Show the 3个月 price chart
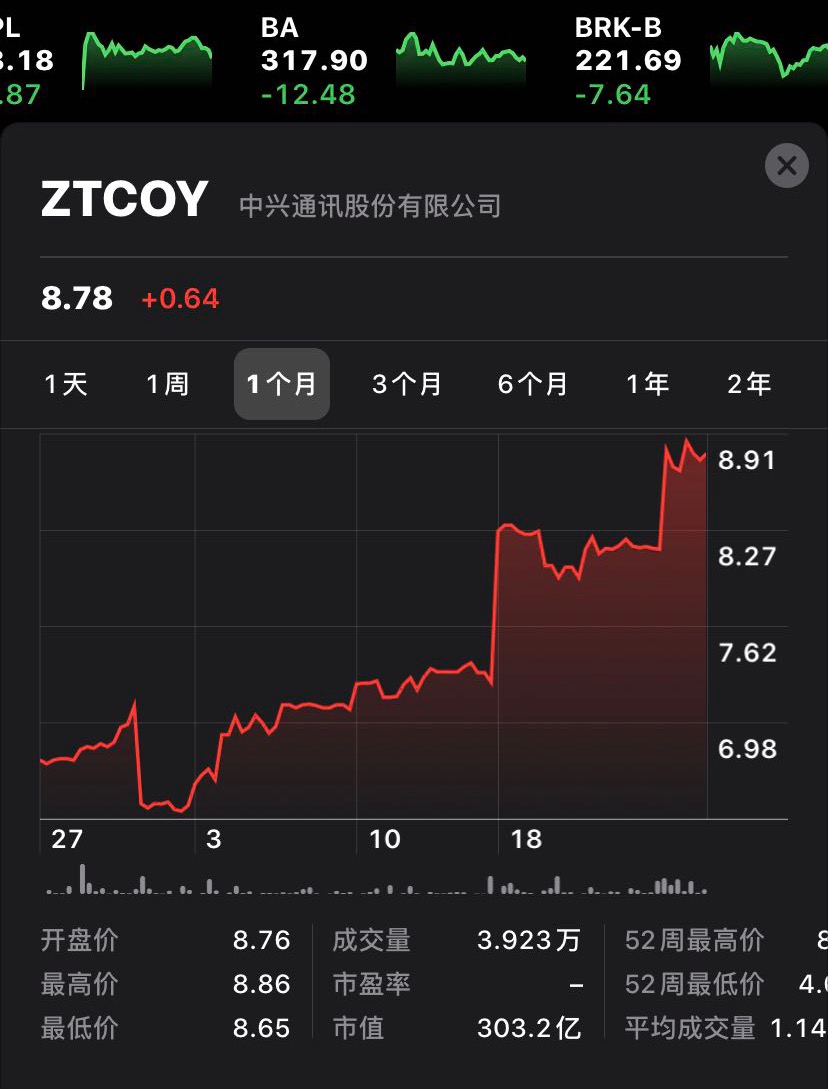Screen dimensions: 828x1089 (x=406, y=384)
